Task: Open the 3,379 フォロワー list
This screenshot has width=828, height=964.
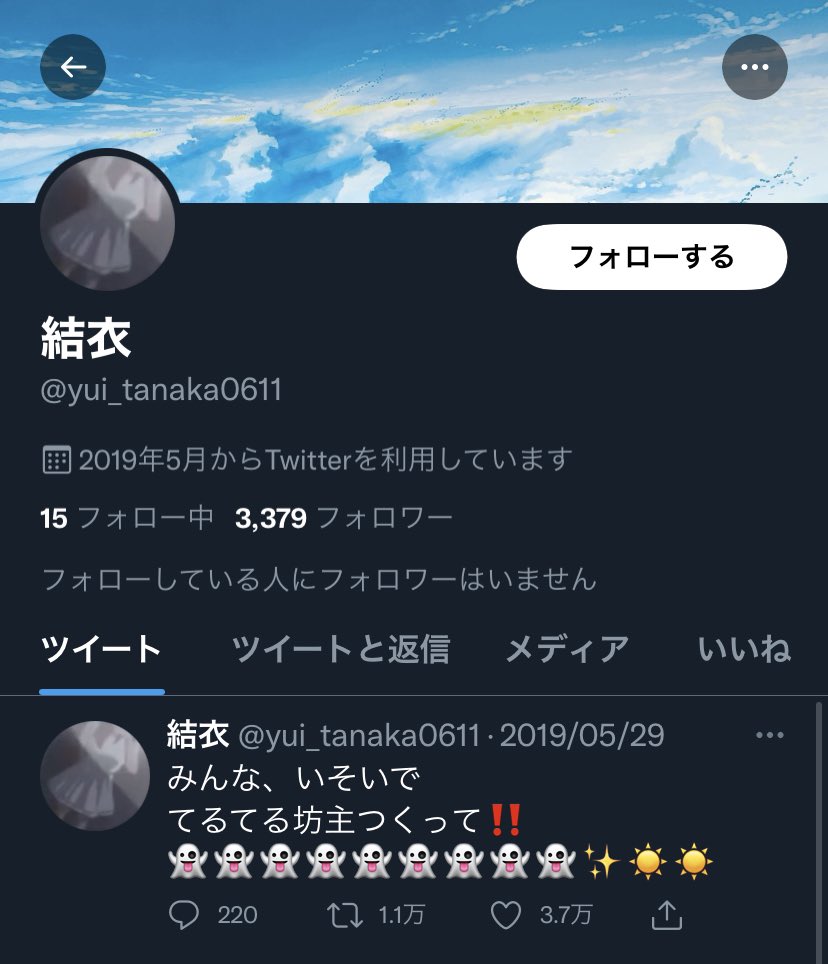Action: coord(343,518)
